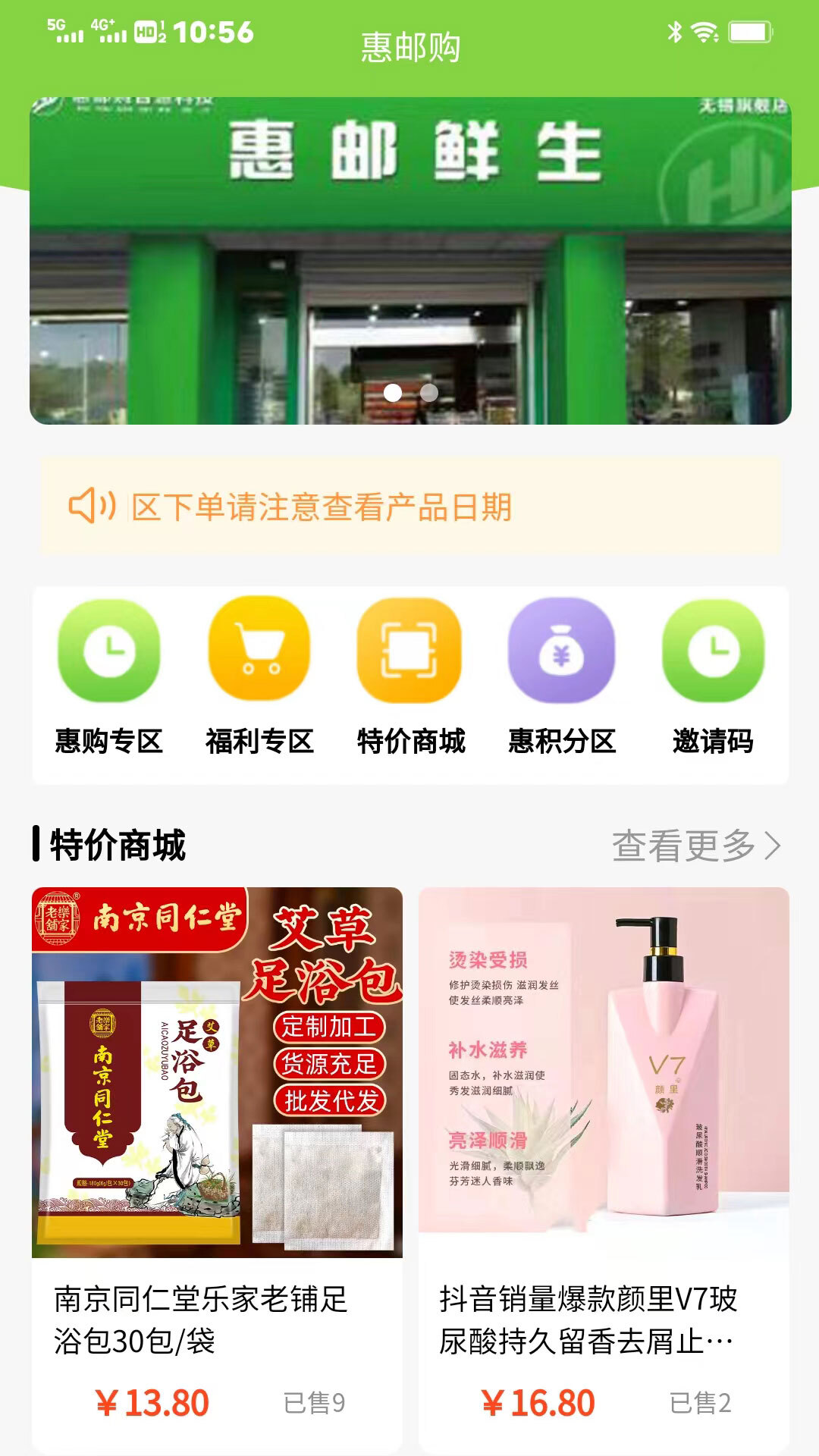This screenshot has height=1456, width=819.
Task: Open the 惠邮鲜生 storefront banner image
Action: pos(409,258)
